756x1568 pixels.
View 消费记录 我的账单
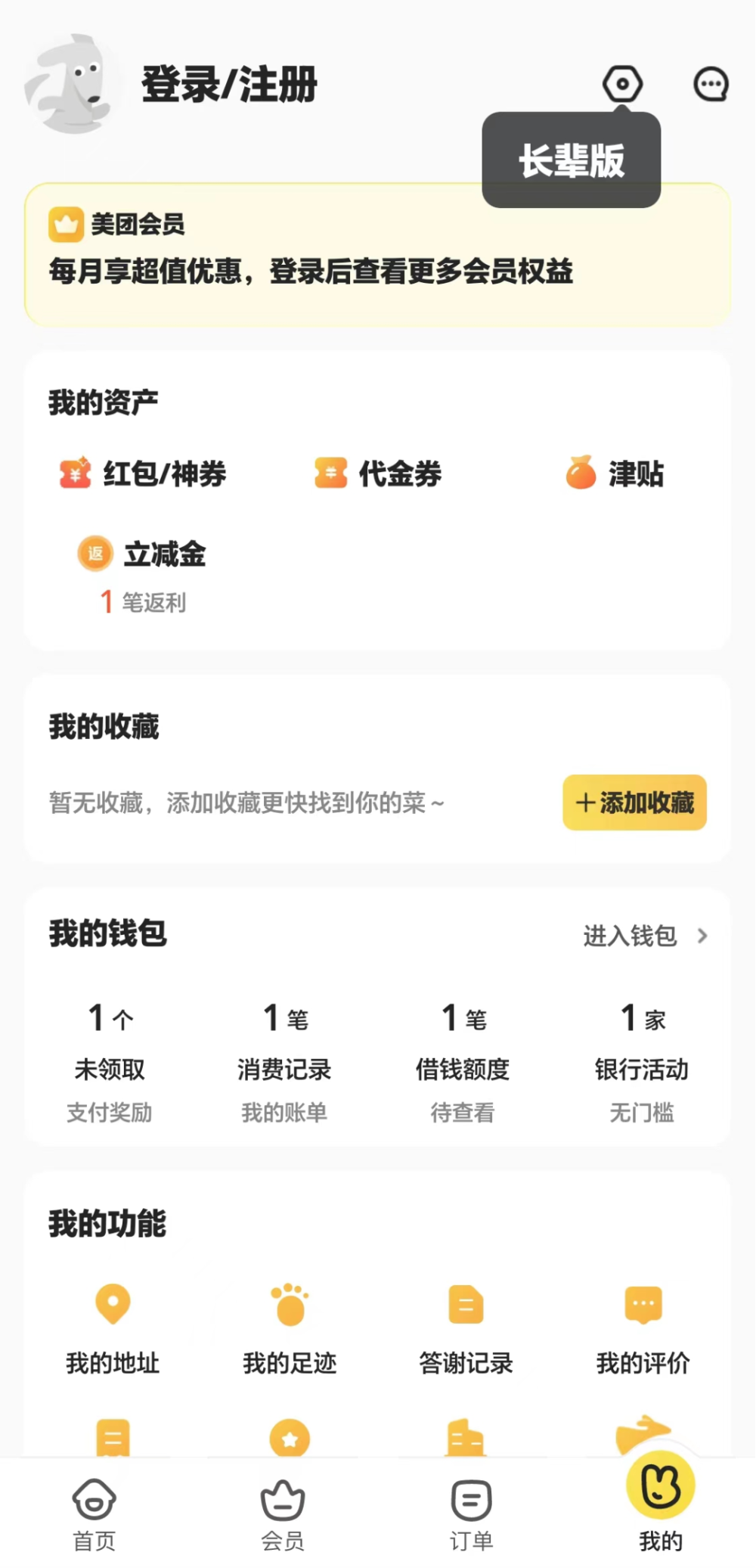284,1063
